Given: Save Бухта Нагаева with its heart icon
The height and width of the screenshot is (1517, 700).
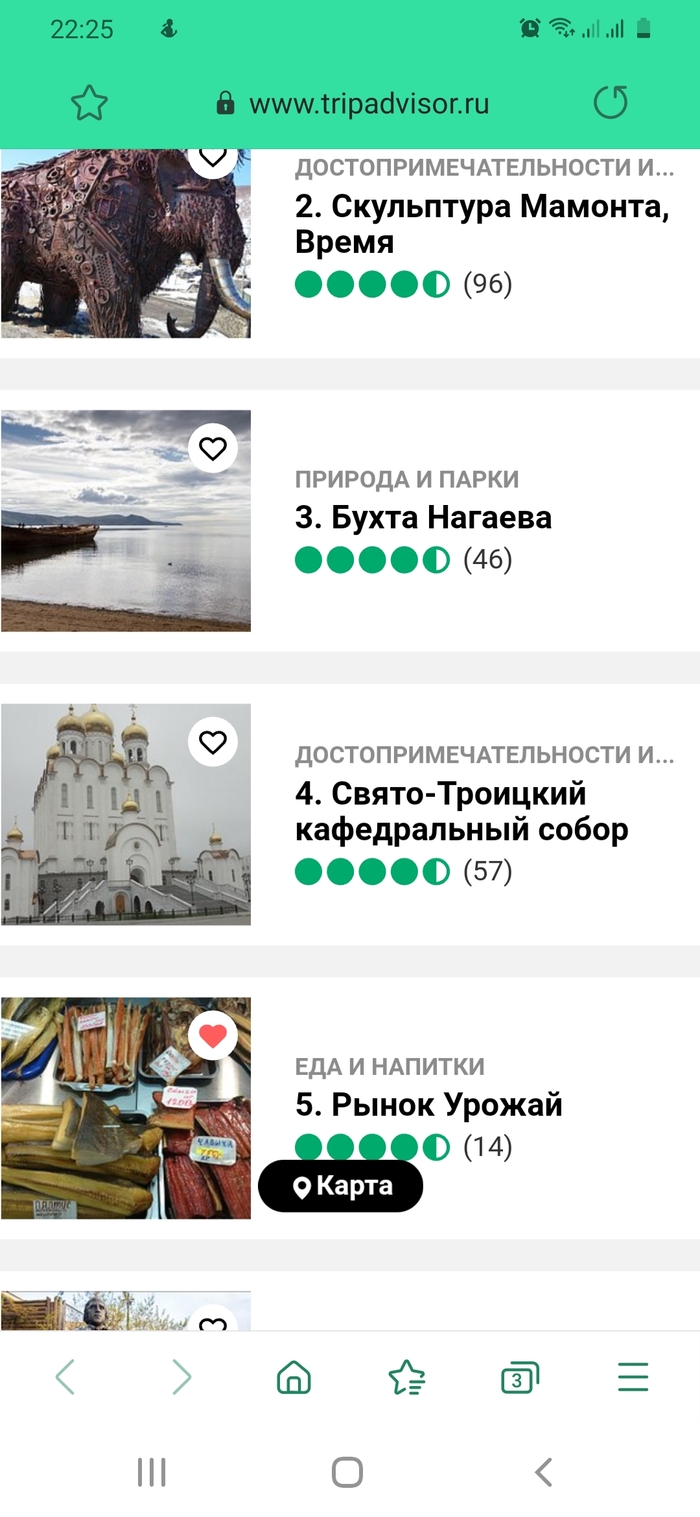Looking at the screenshot, I should coord(212,449).
